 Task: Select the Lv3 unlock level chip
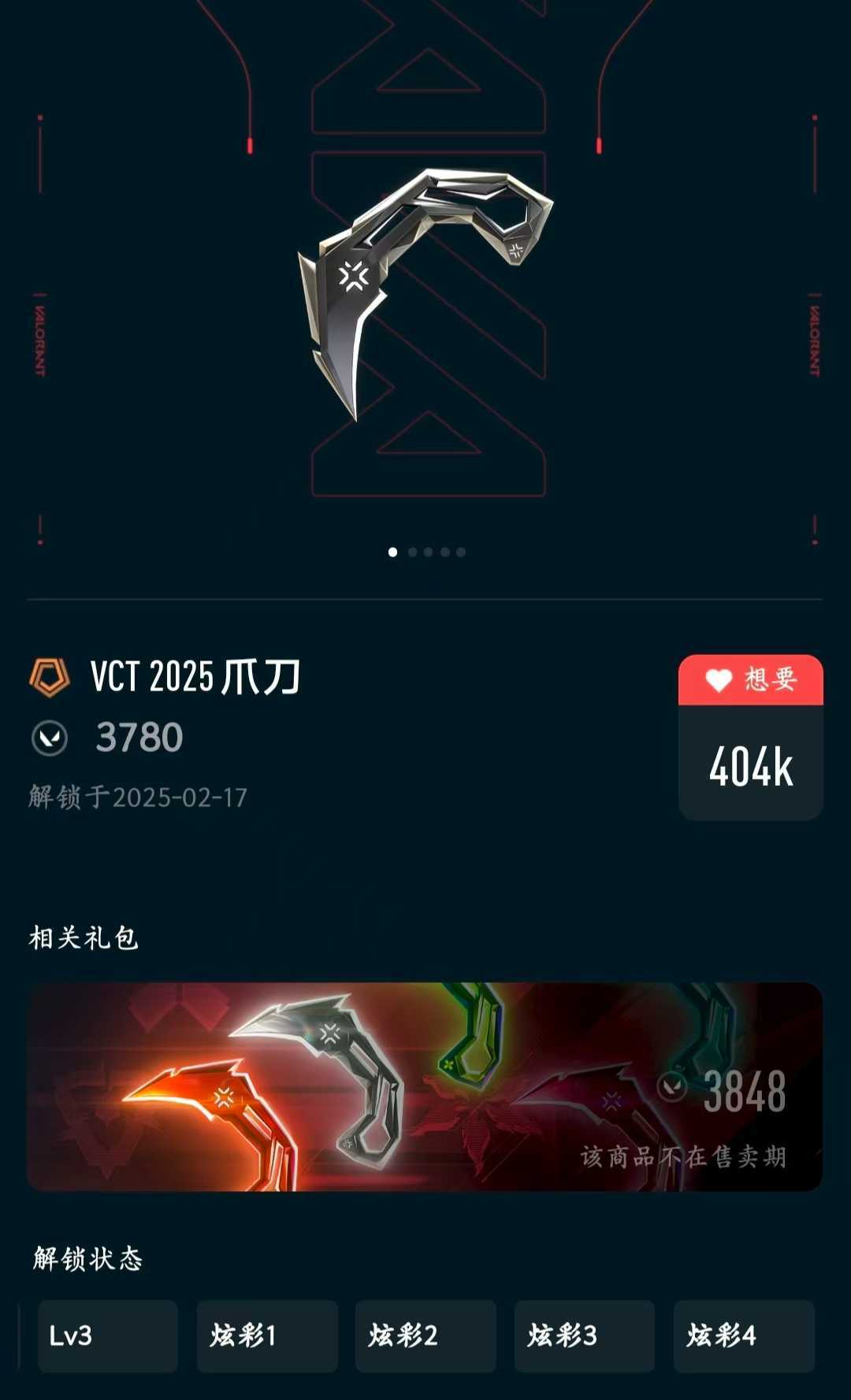(108, 1336)
